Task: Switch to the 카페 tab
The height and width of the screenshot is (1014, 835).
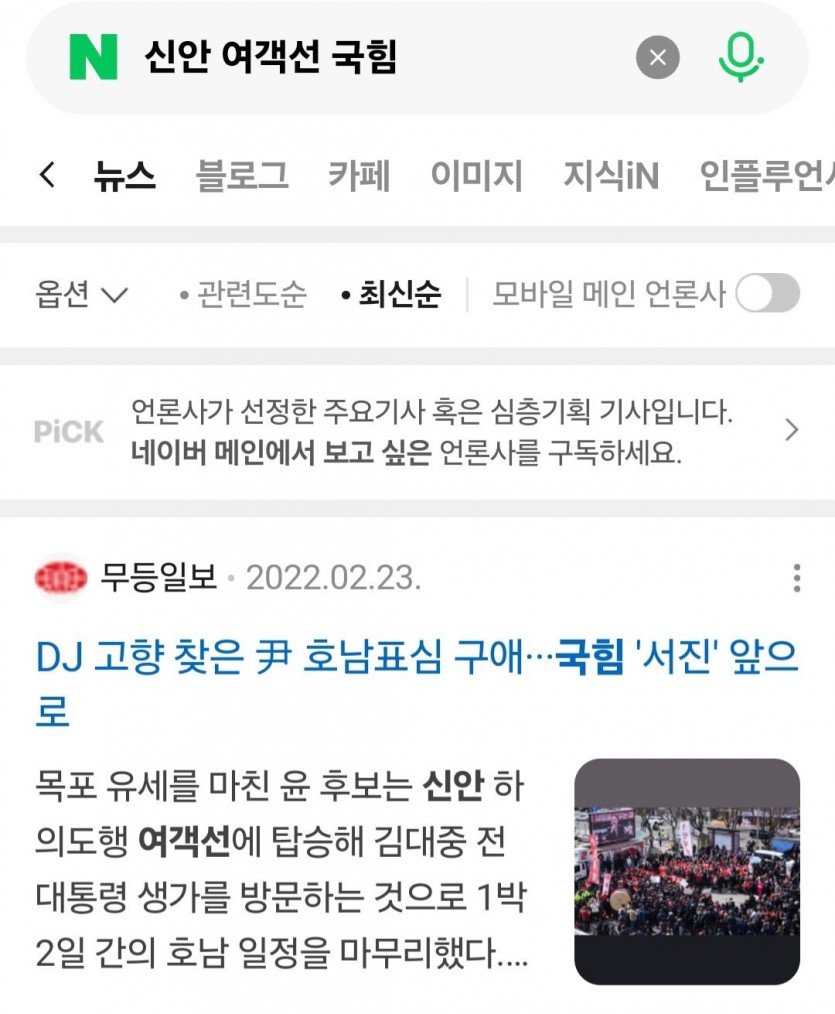Action: coord(359,176)
